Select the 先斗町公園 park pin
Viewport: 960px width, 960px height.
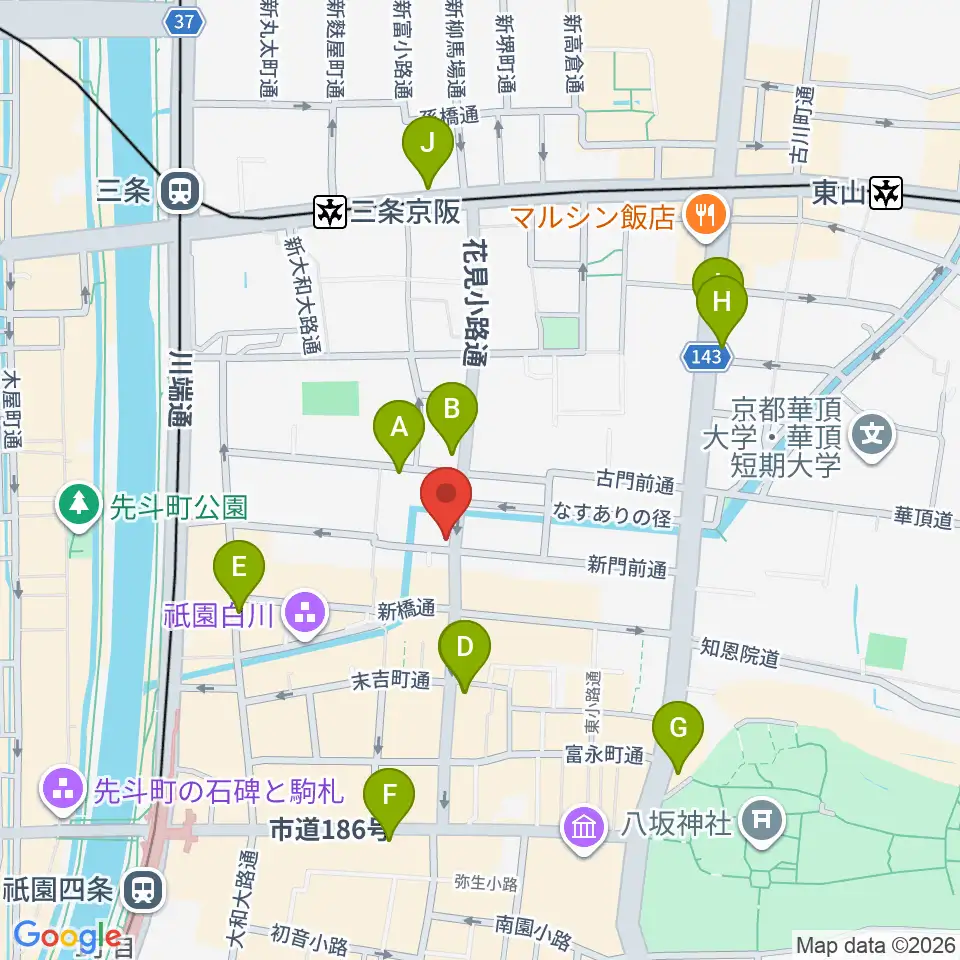79,506
